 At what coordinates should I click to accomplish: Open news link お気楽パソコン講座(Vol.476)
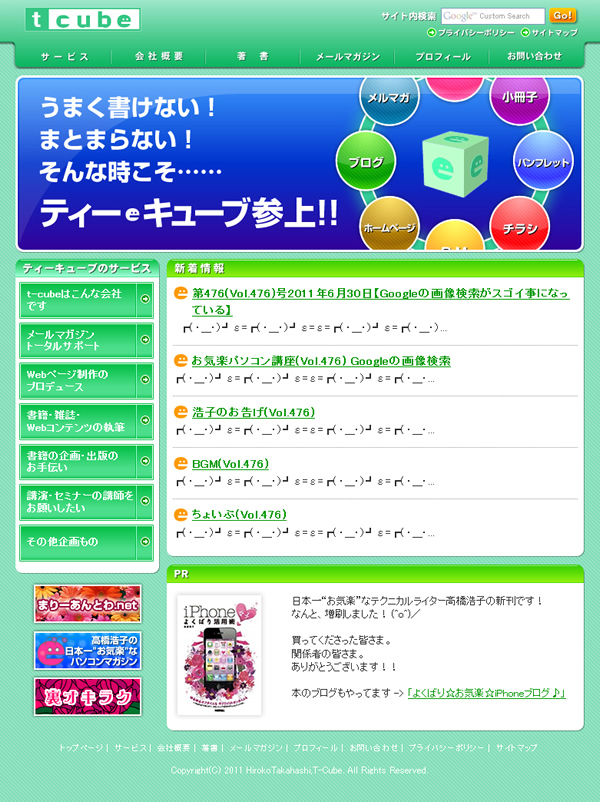coord(320,361)
